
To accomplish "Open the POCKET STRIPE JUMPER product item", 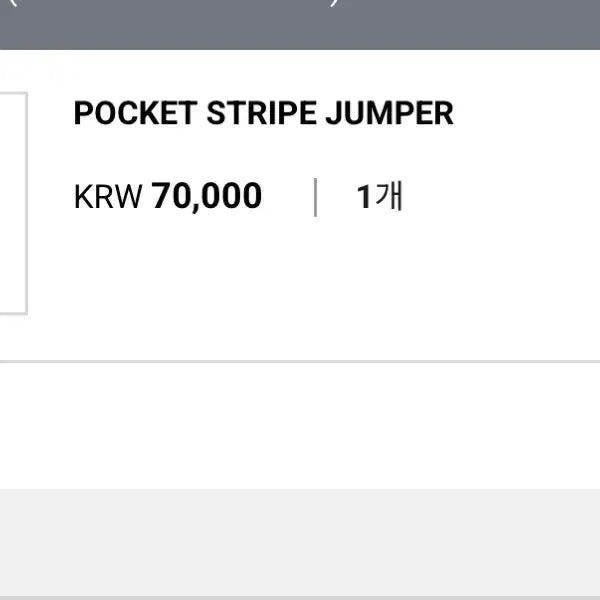I will pos(263,114).
